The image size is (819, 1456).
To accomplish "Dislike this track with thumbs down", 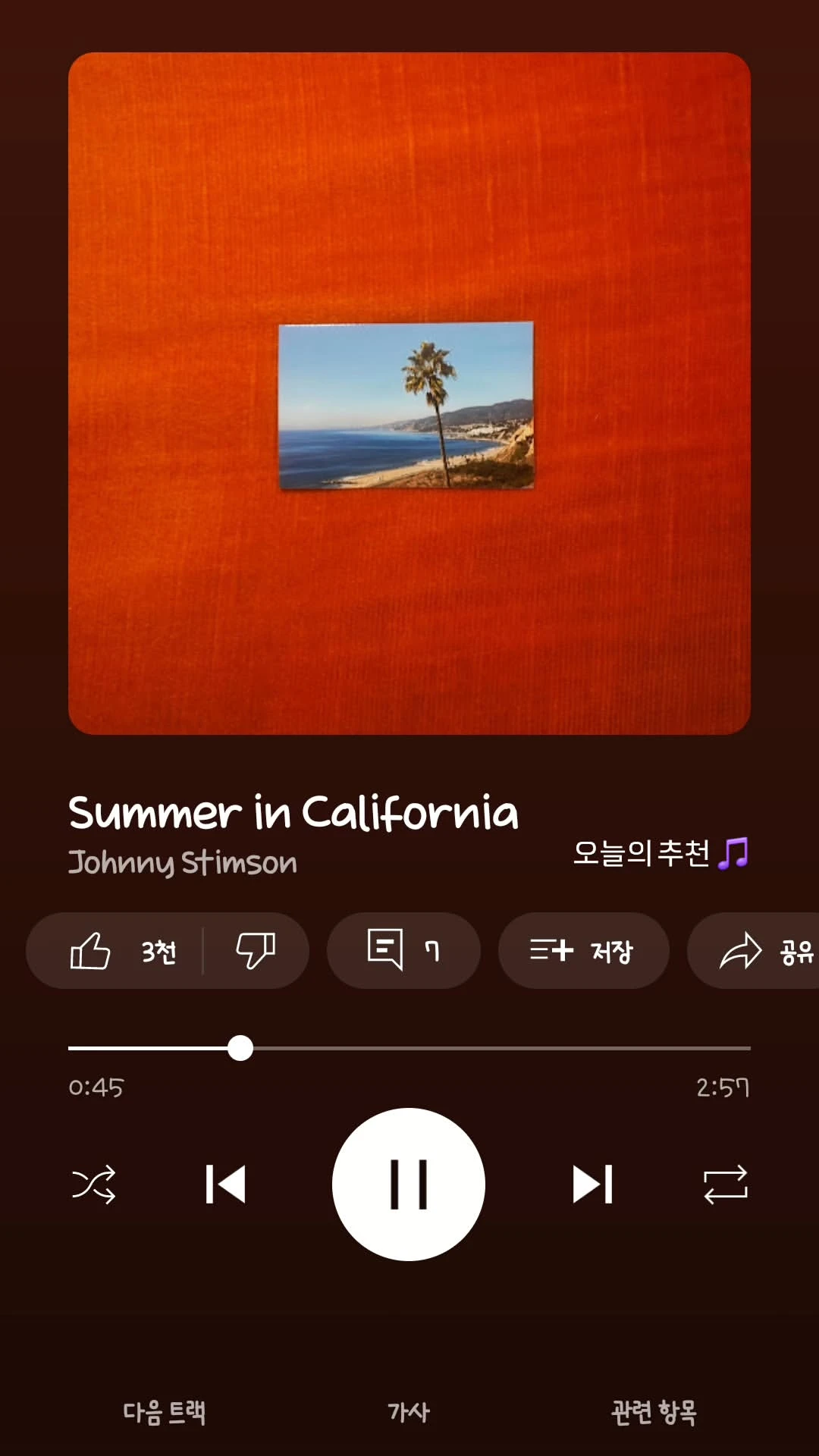I will pos(256,950).
